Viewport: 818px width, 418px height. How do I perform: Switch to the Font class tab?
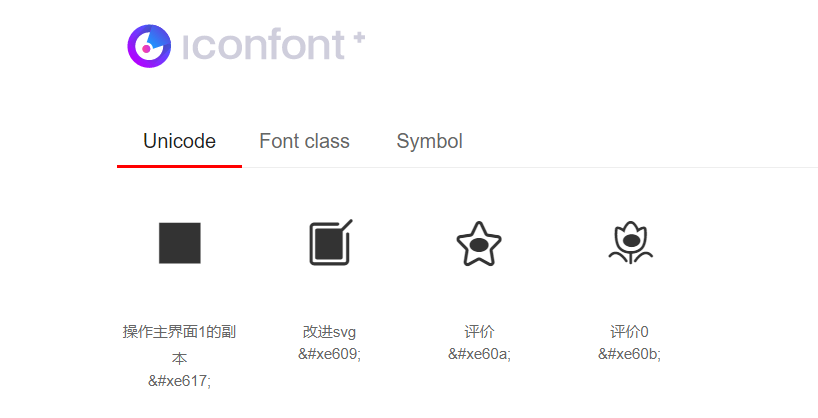coord(304,141)
